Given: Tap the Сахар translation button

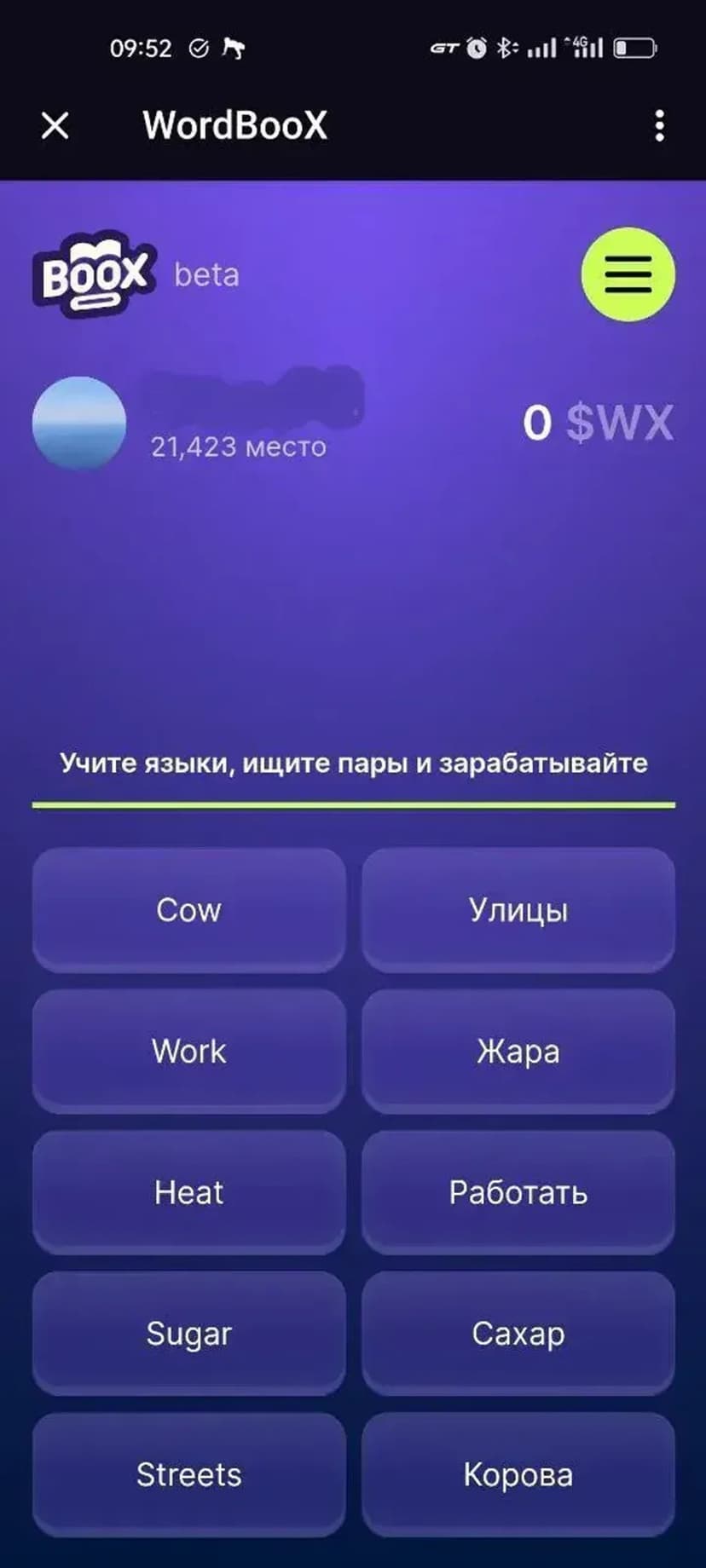Looking at the screenshot, I should [x=518, y=1334].
